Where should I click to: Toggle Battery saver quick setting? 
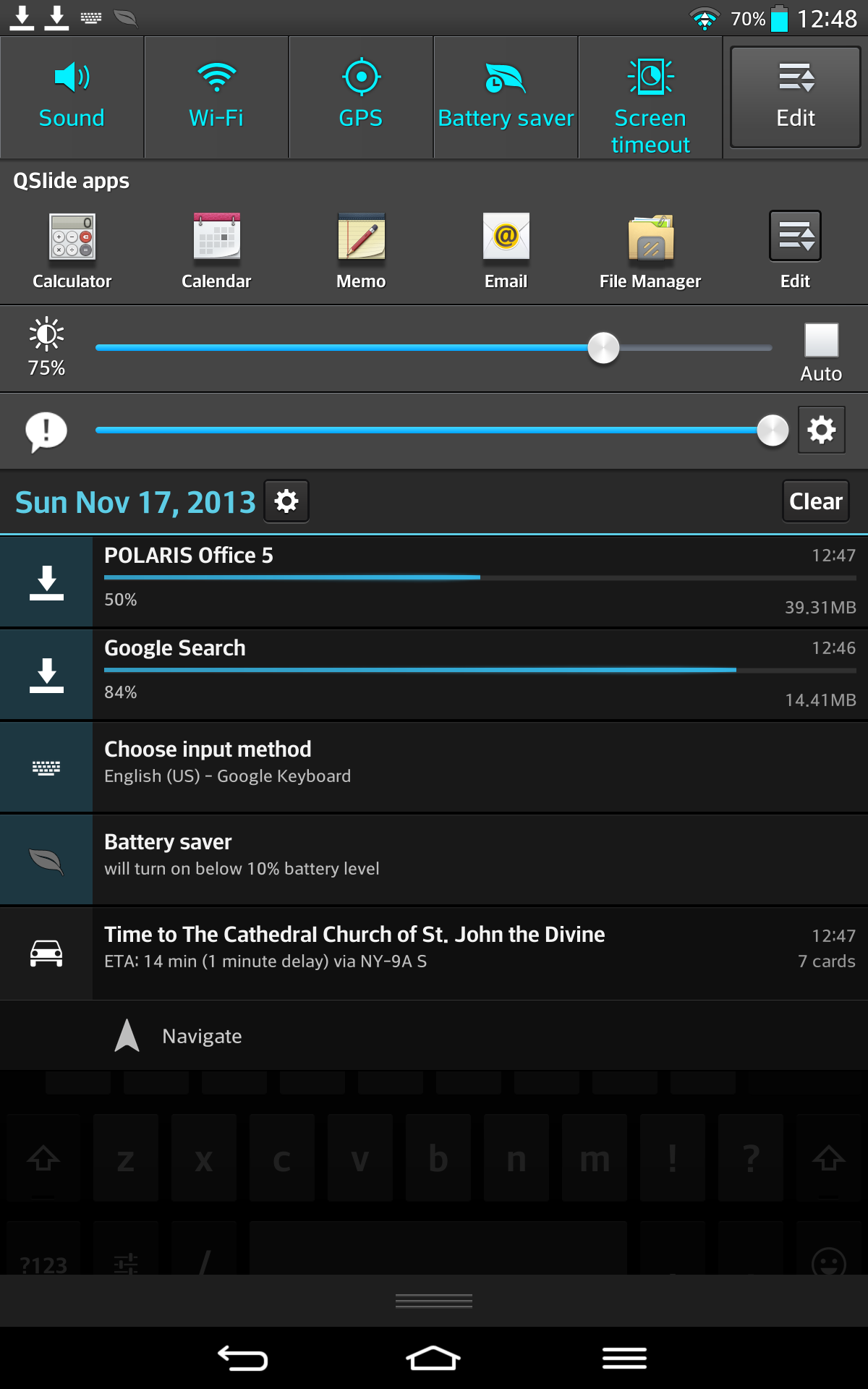[x=506, y=96]
